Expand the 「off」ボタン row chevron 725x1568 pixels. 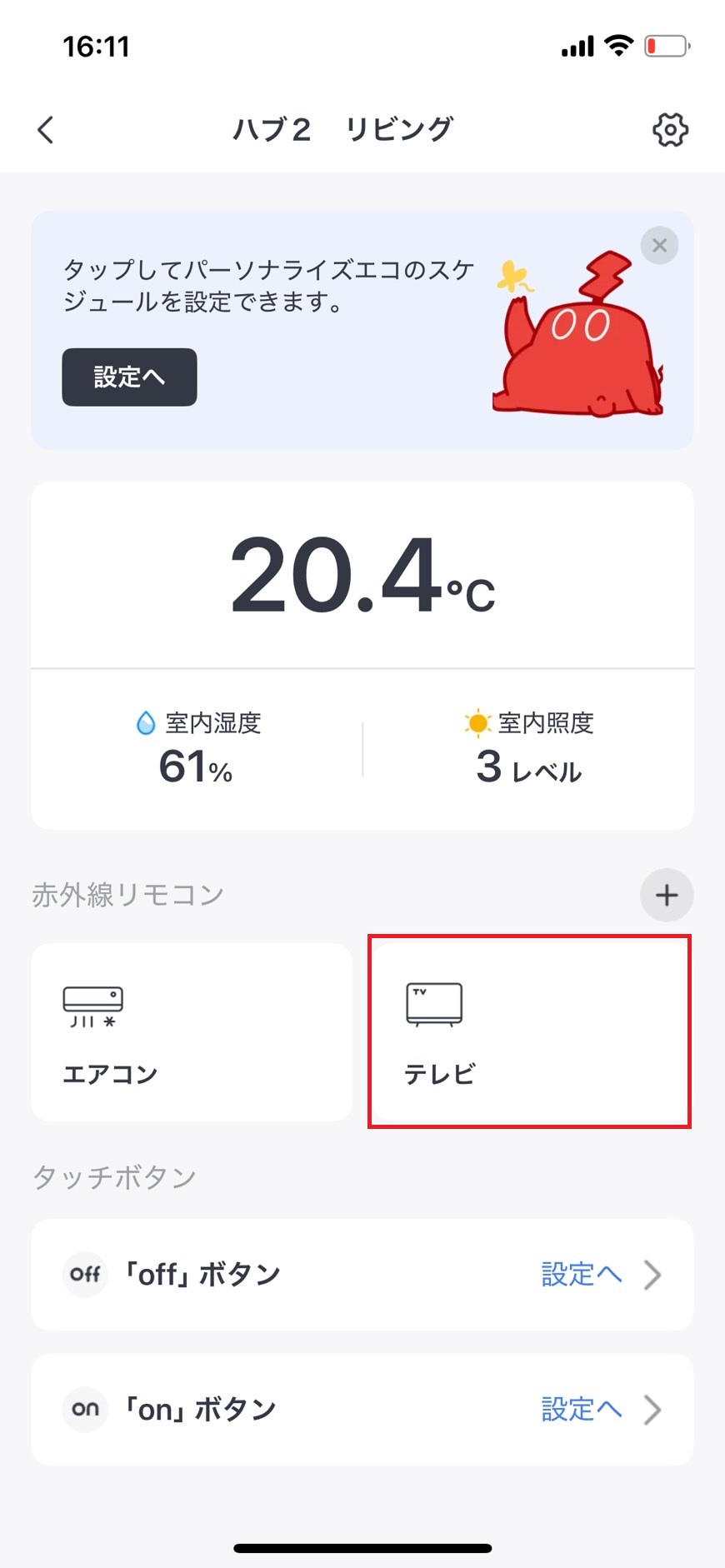click(x=652, y=1274)
